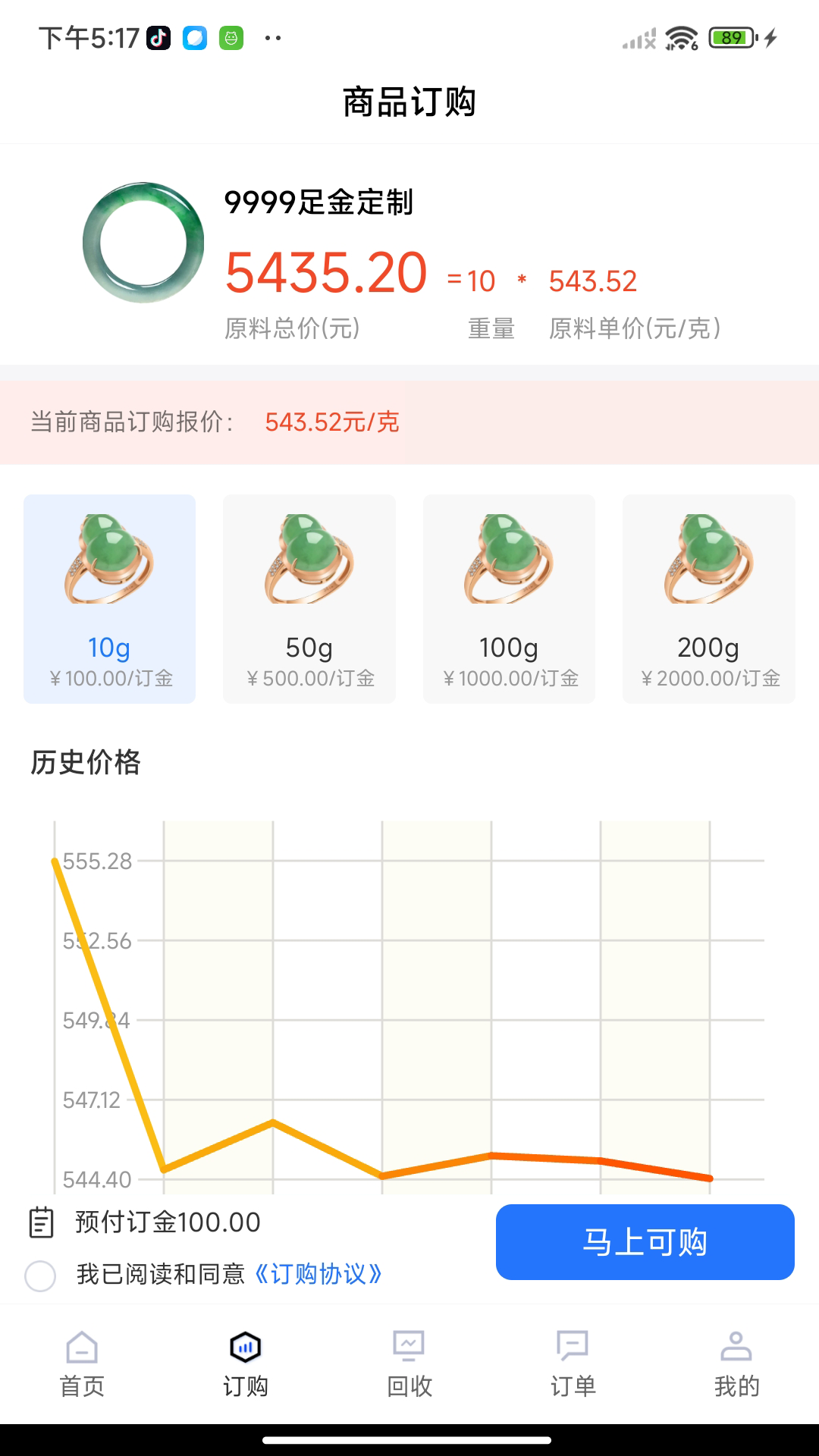
Task: Switch to the 订单 tab
Action: 573,1365
